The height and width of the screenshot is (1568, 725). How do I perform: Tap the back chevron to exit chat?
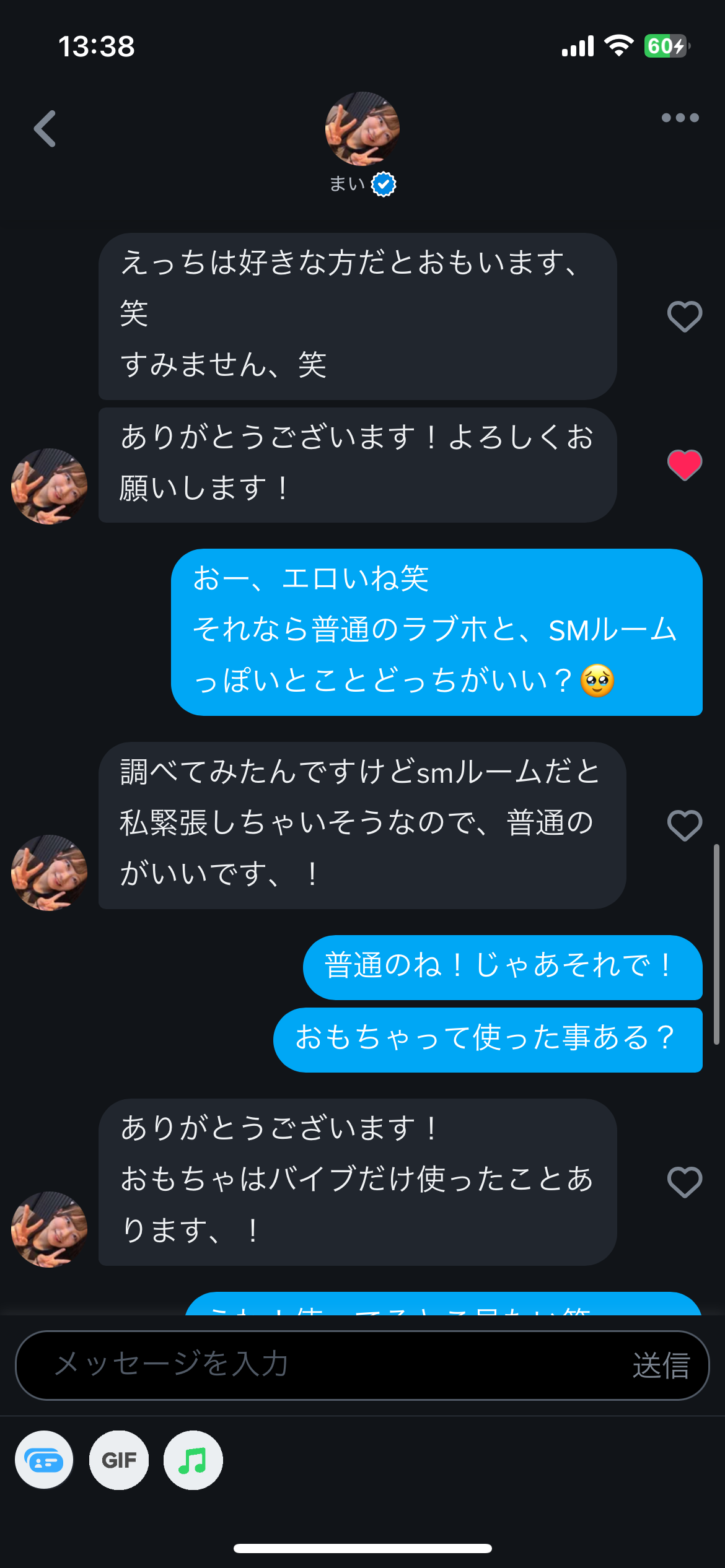[45, 129]
